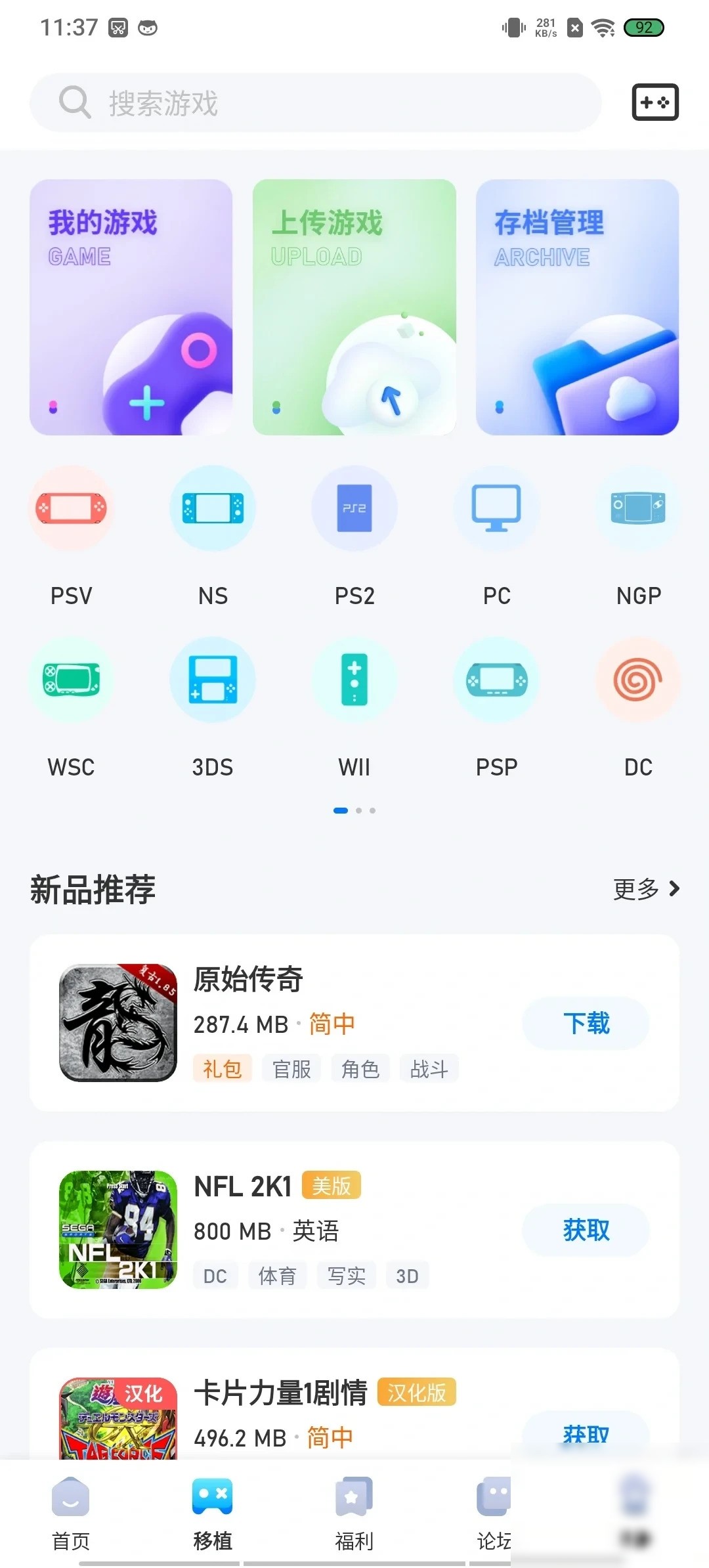Open the 存档管理 archive card
This screenshot has height=1568, width=709.
[x=578, y=307]
